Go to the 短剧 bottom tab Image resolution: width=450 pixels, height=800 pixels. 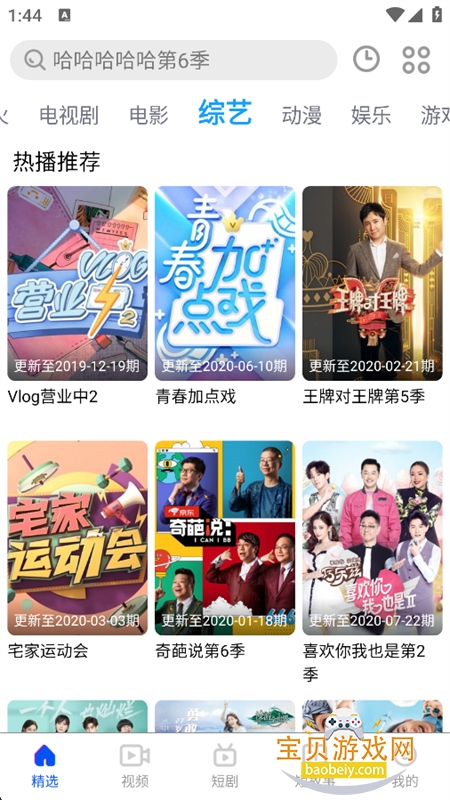click(225, 766)
